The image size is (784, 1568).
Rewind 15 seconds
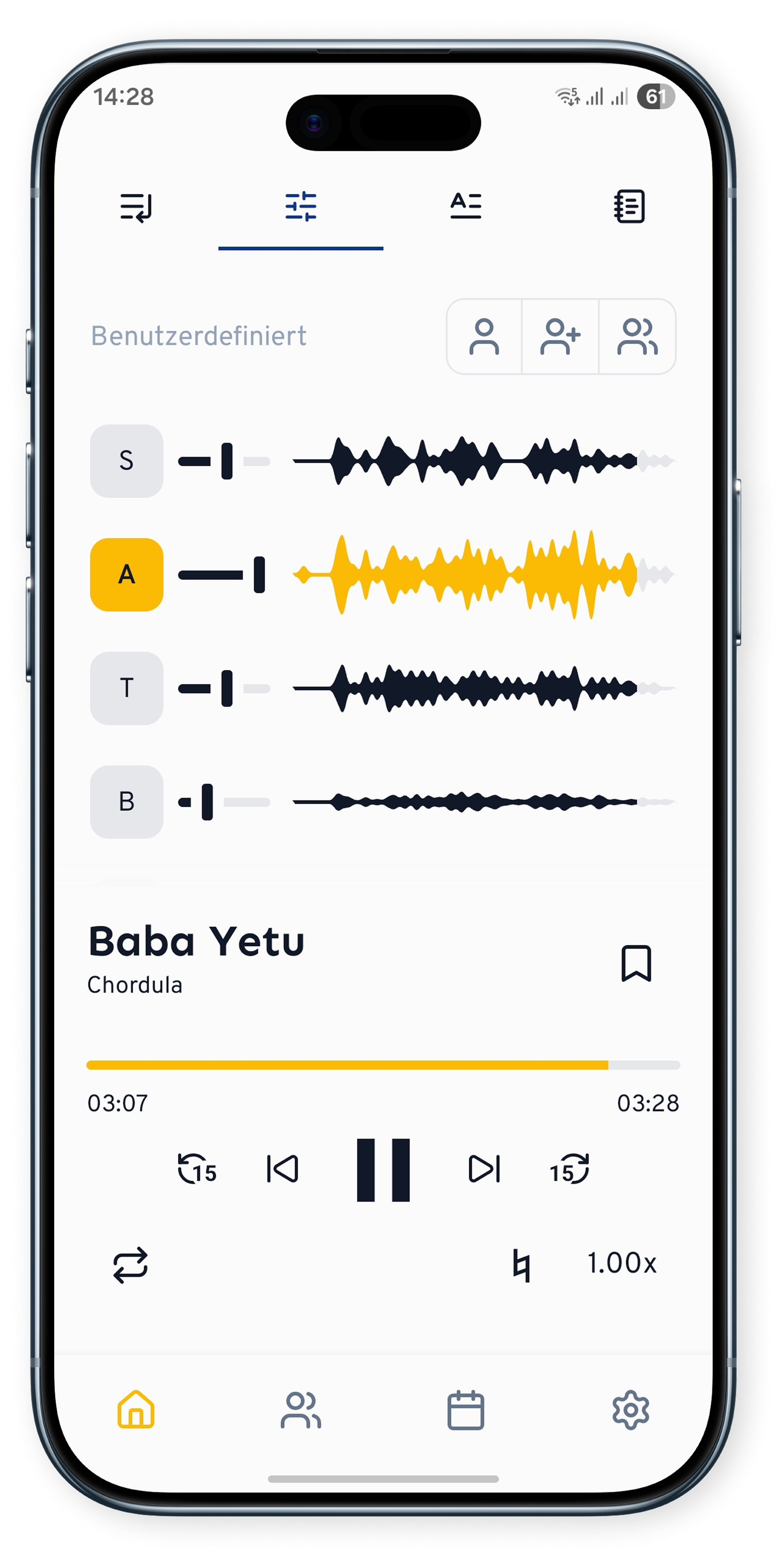pos(197,1169)
